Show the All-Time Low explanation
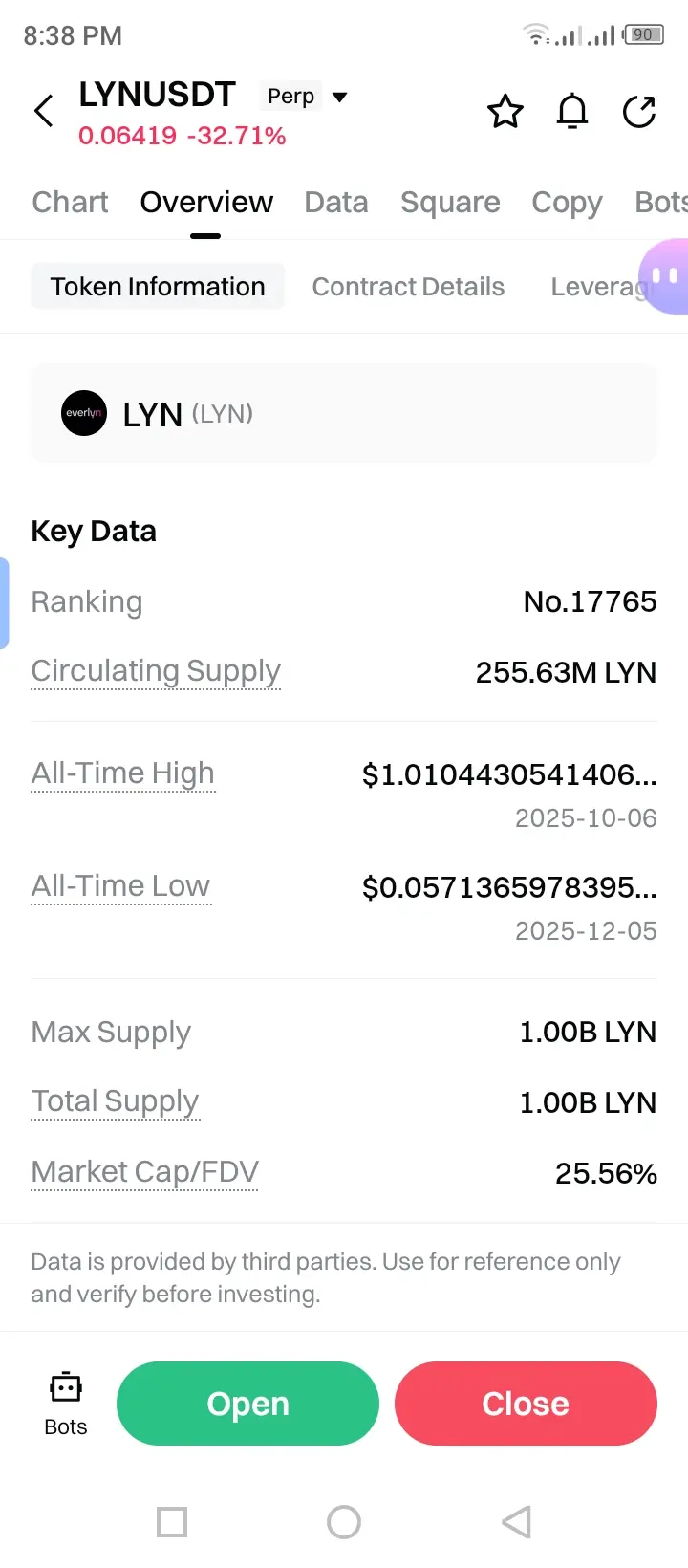Viewport: 688px width, 1568px height. (120, 886)
